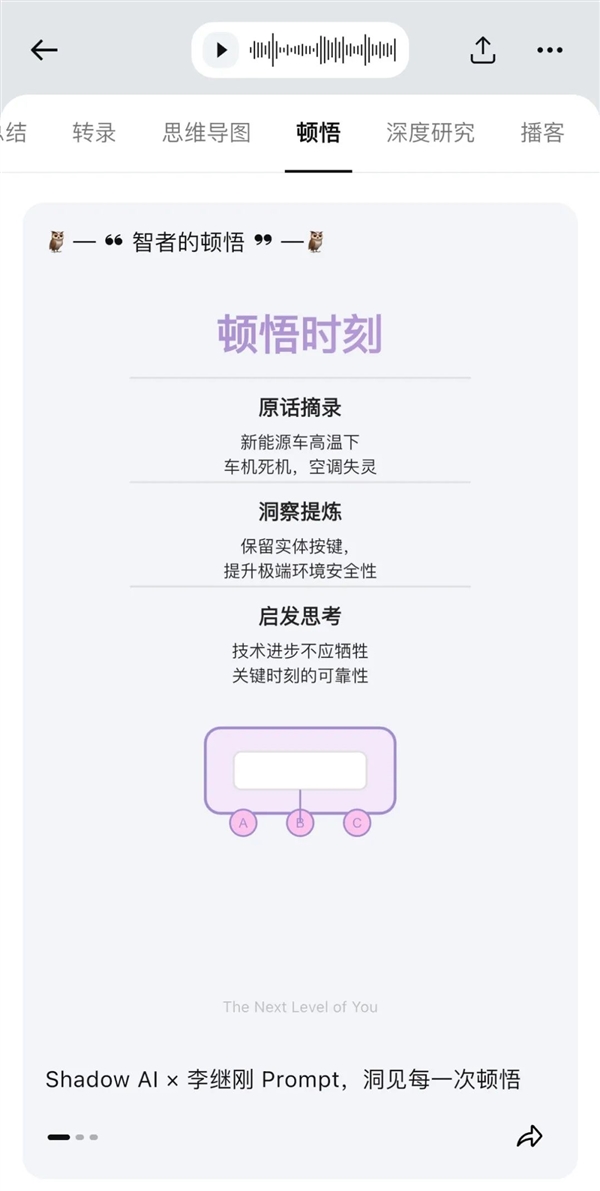Switch to the 转录 tab
600x1191 pixels.
pyautogui.click(x=94, y=133)
